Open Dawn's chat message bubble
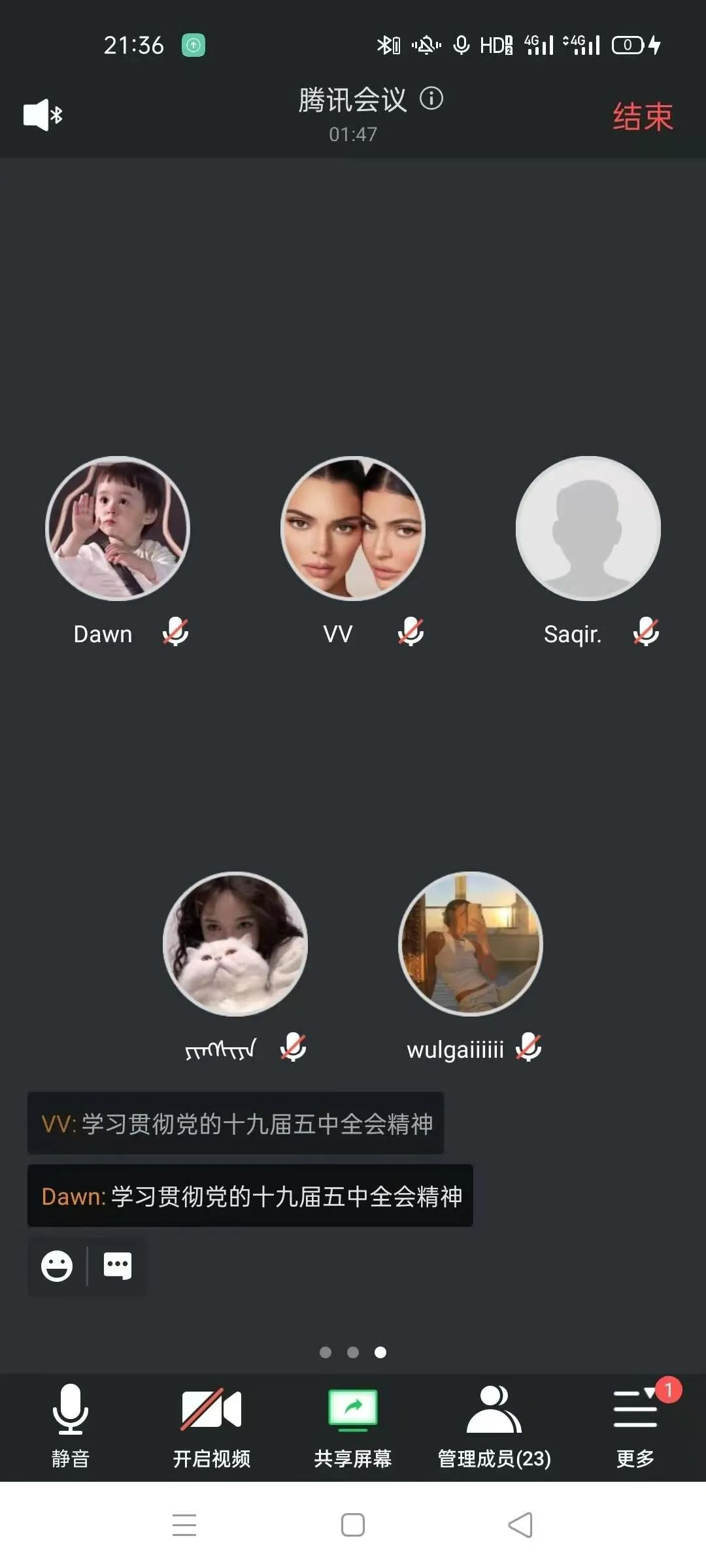This screenshot has height=1568, width=706. 250,1196
